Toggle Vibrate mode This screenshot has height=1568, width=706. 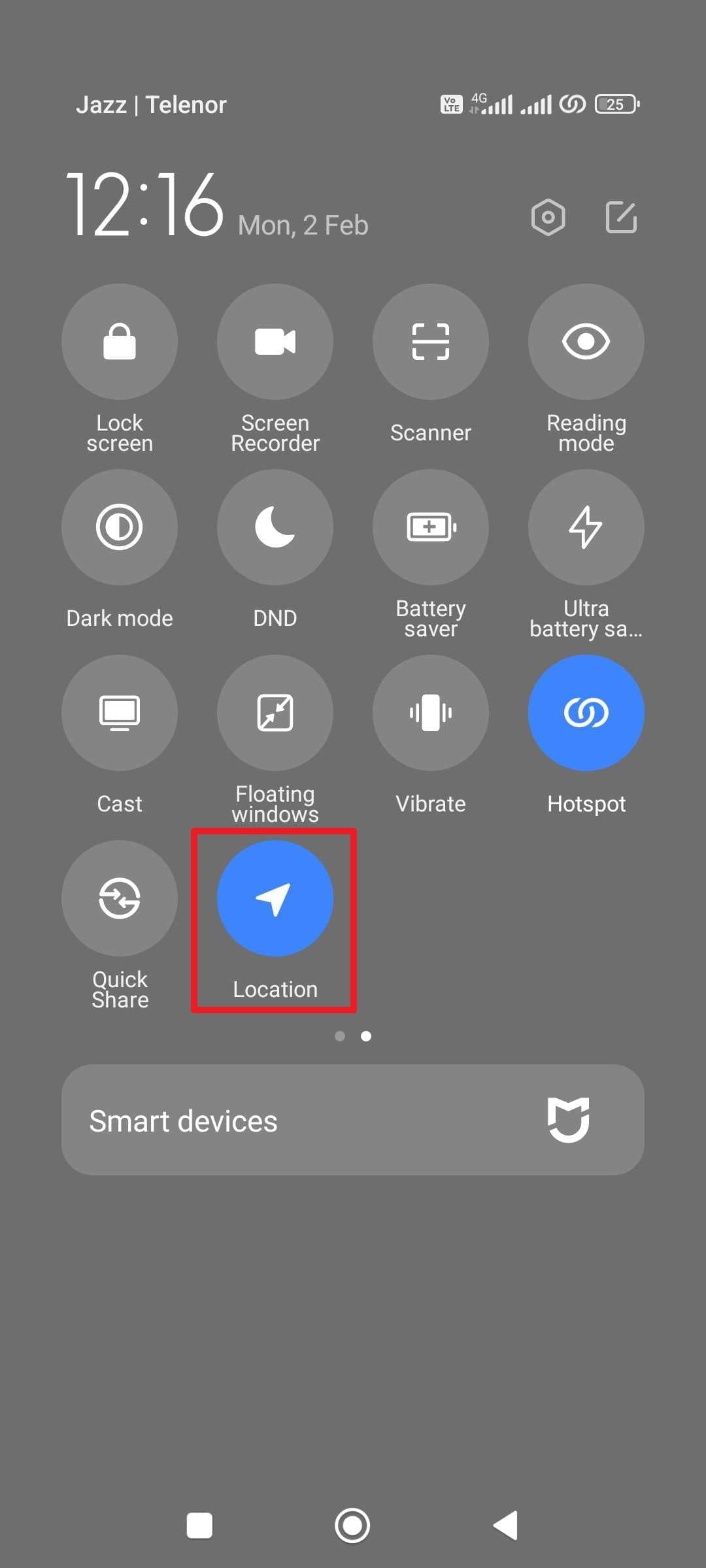click(x=431, y=713)
